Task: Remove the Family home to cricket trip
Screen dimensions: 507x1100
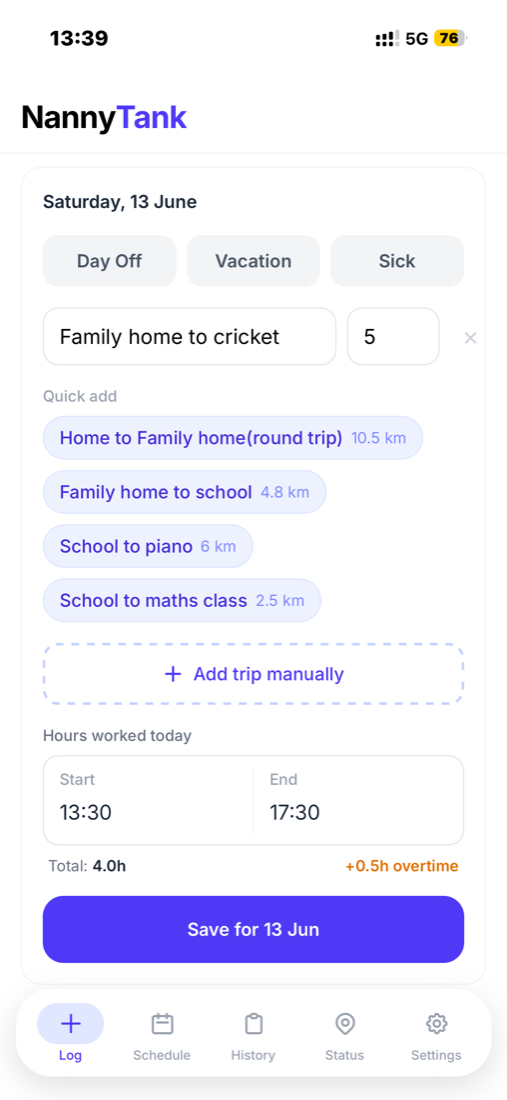Action: tap(470, 338)
